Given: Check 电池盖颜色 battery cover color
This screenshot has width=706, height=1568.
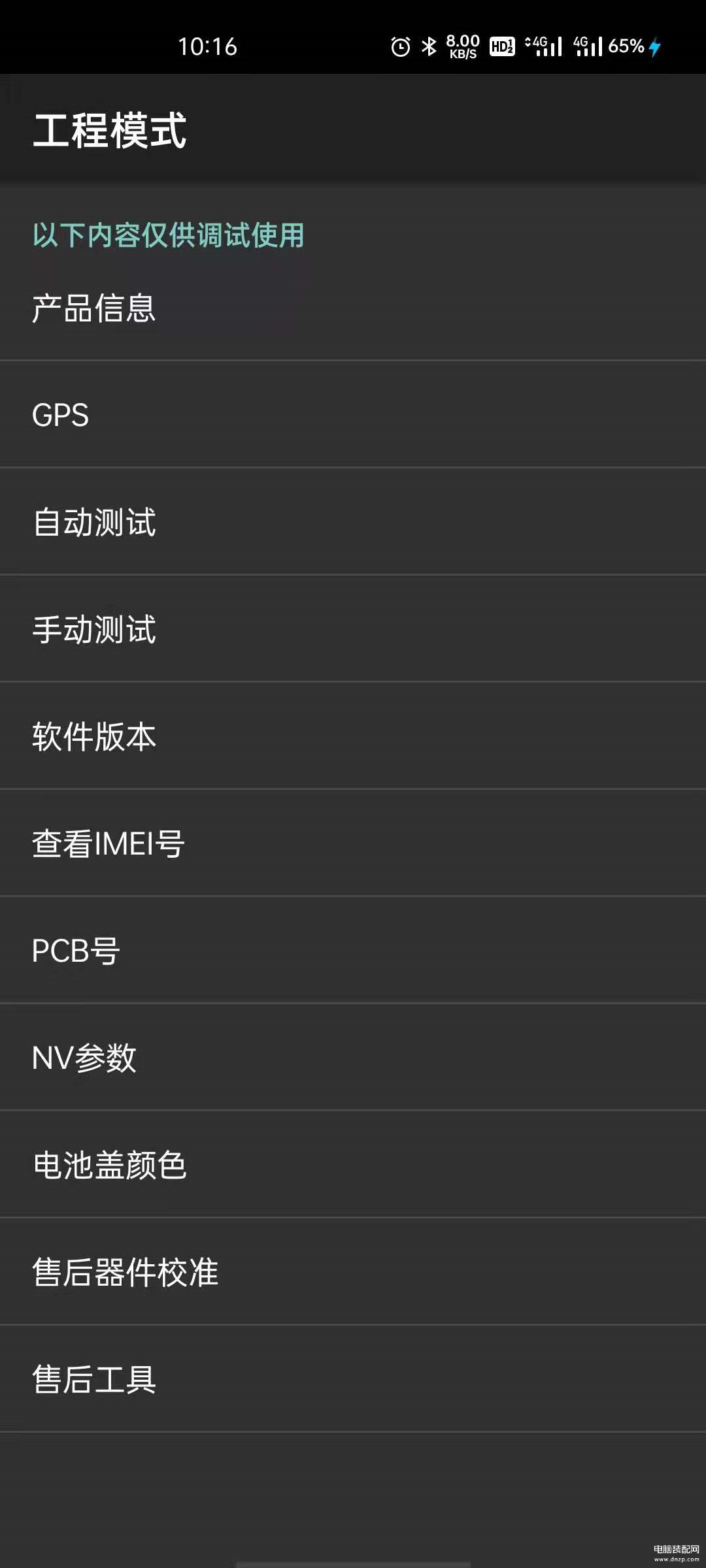Looking at the screenshot, I should 353,1165.
